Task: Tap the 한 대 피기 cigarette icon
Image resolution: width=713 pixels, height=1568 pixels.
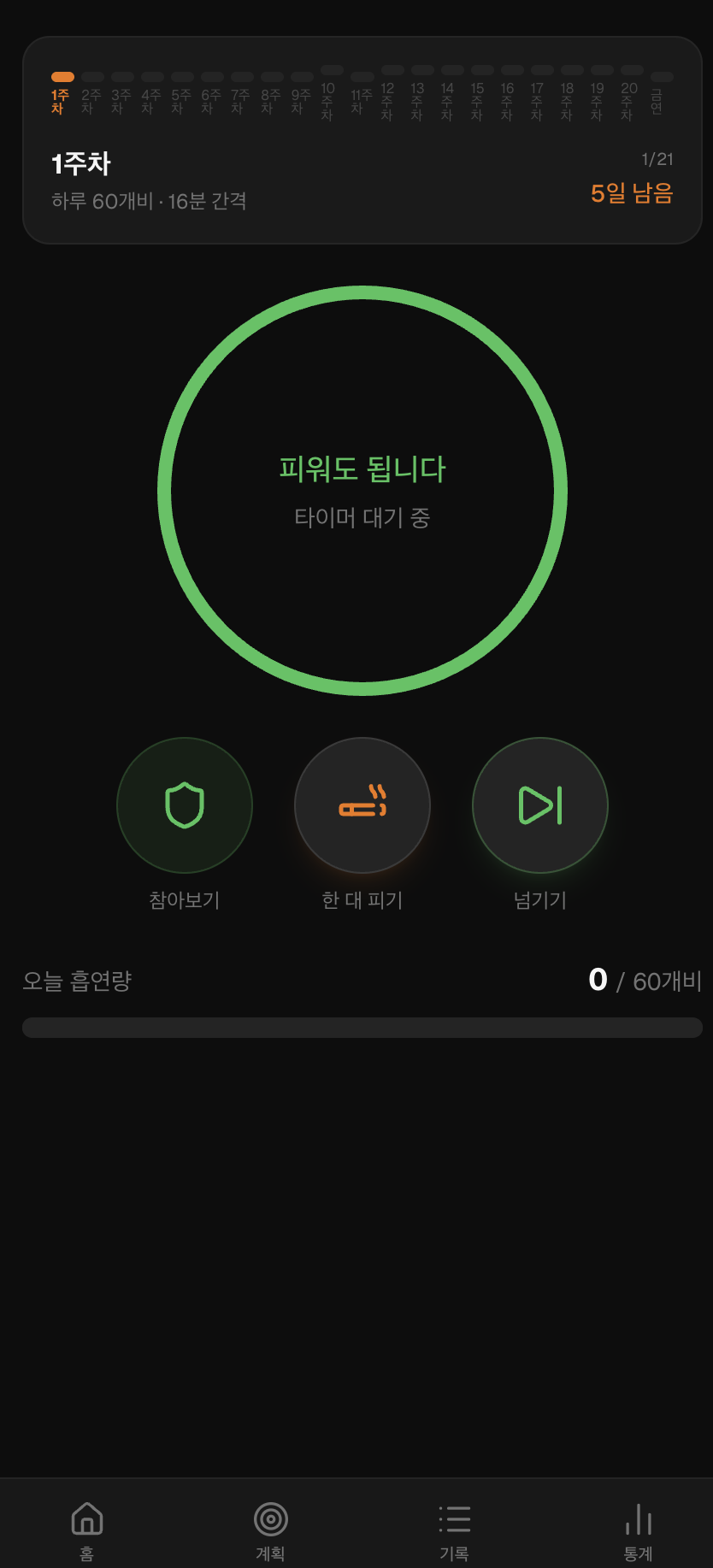Action: click(x=362, y=805)
